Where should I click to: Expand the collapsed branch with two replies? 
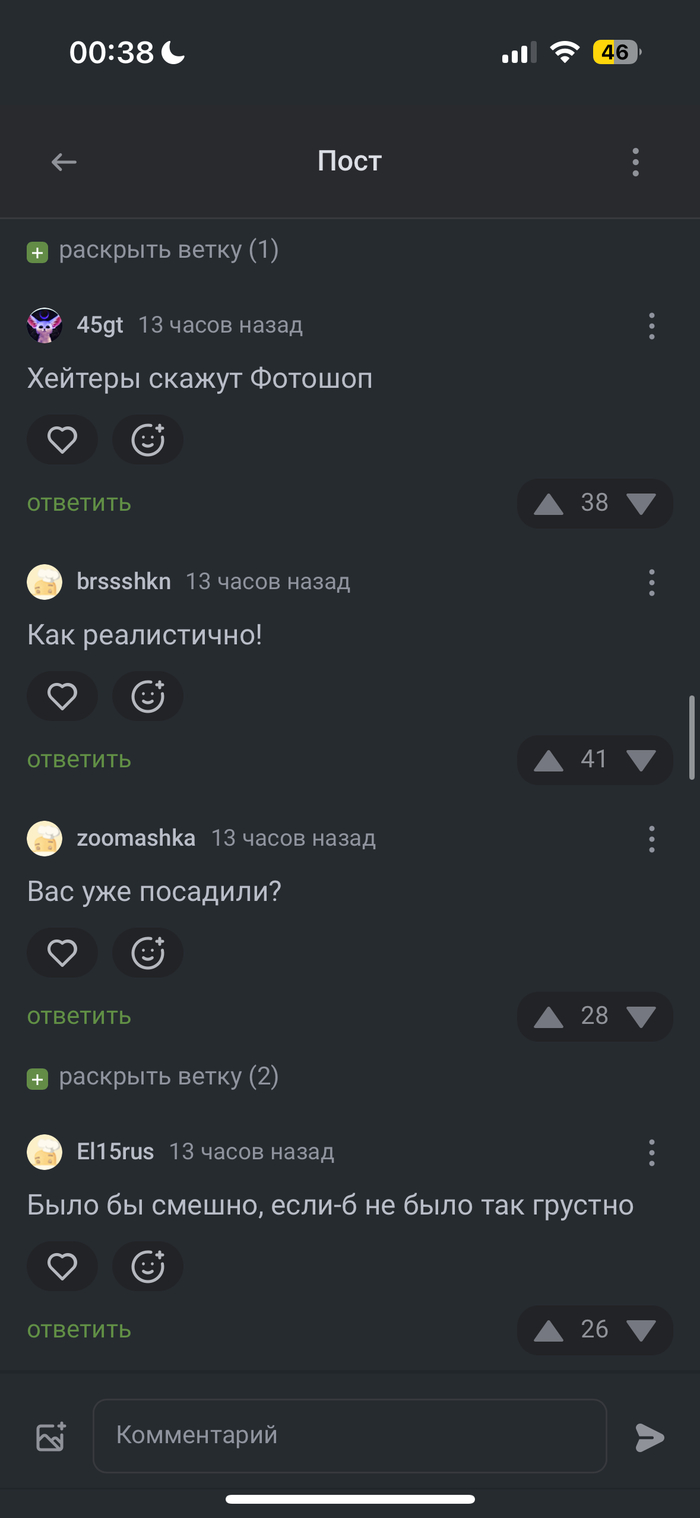point(153,1077)
